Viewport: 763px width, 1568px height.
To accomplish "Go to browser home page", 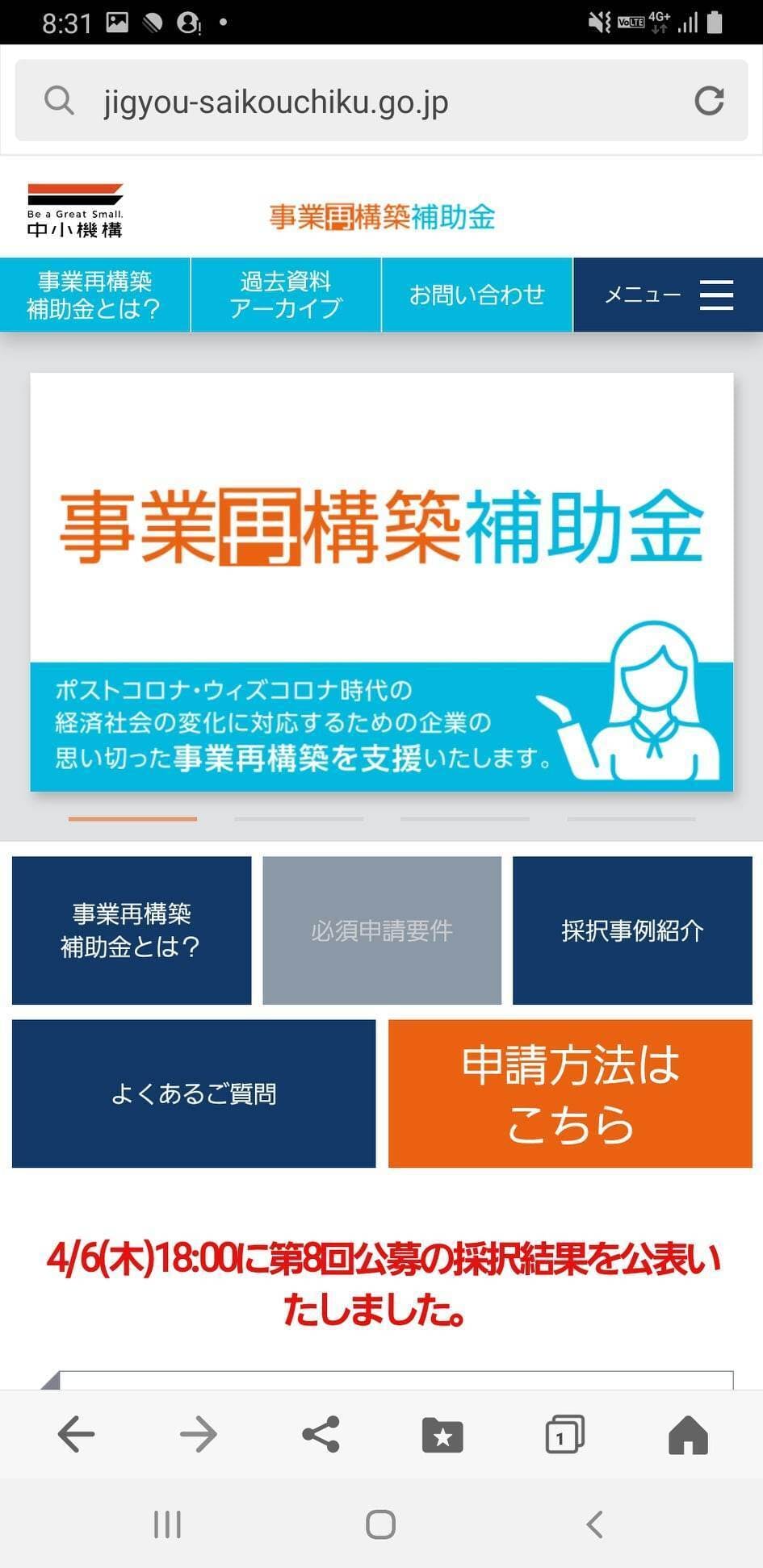I will coord(688,1435).
